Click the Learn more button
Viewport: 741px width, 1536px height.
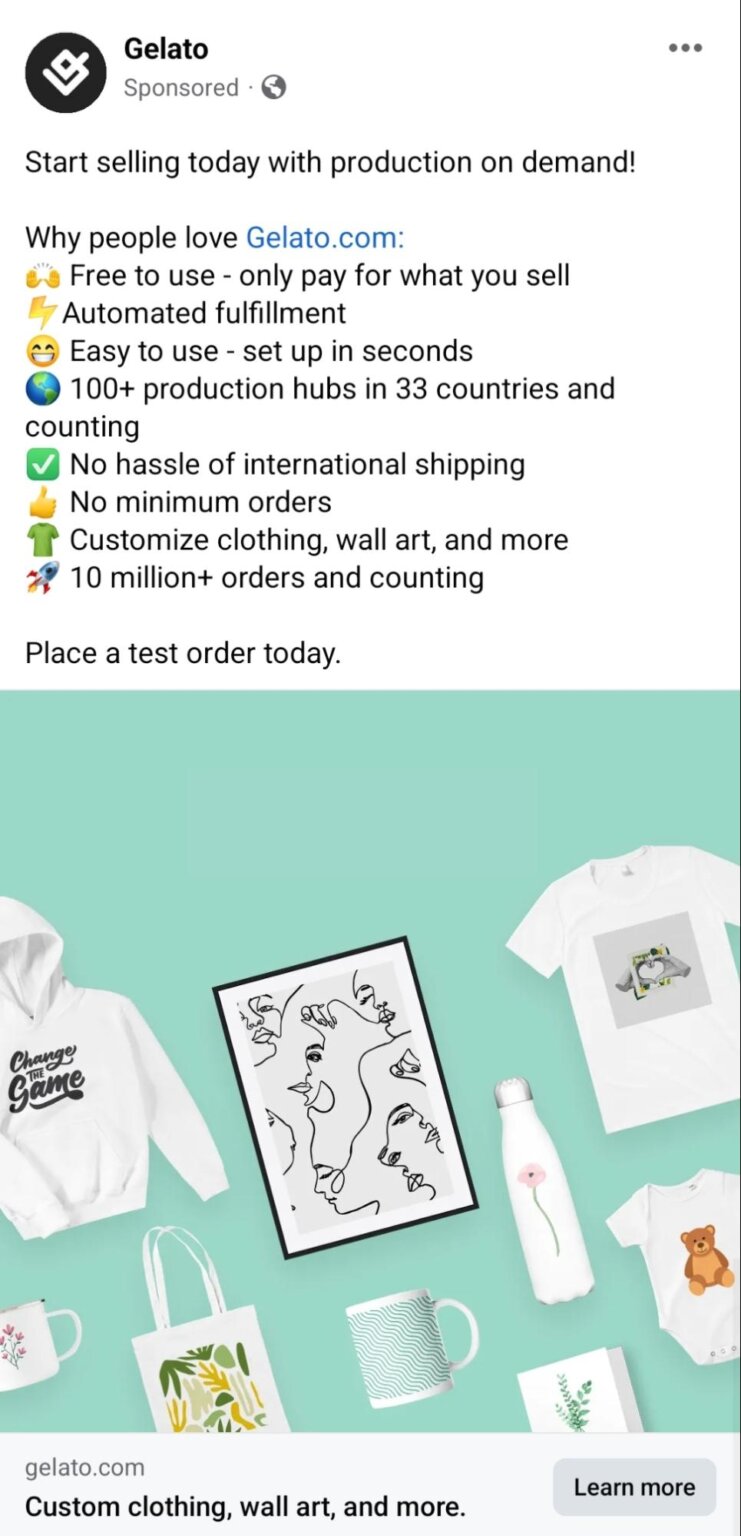(633, 1487)
